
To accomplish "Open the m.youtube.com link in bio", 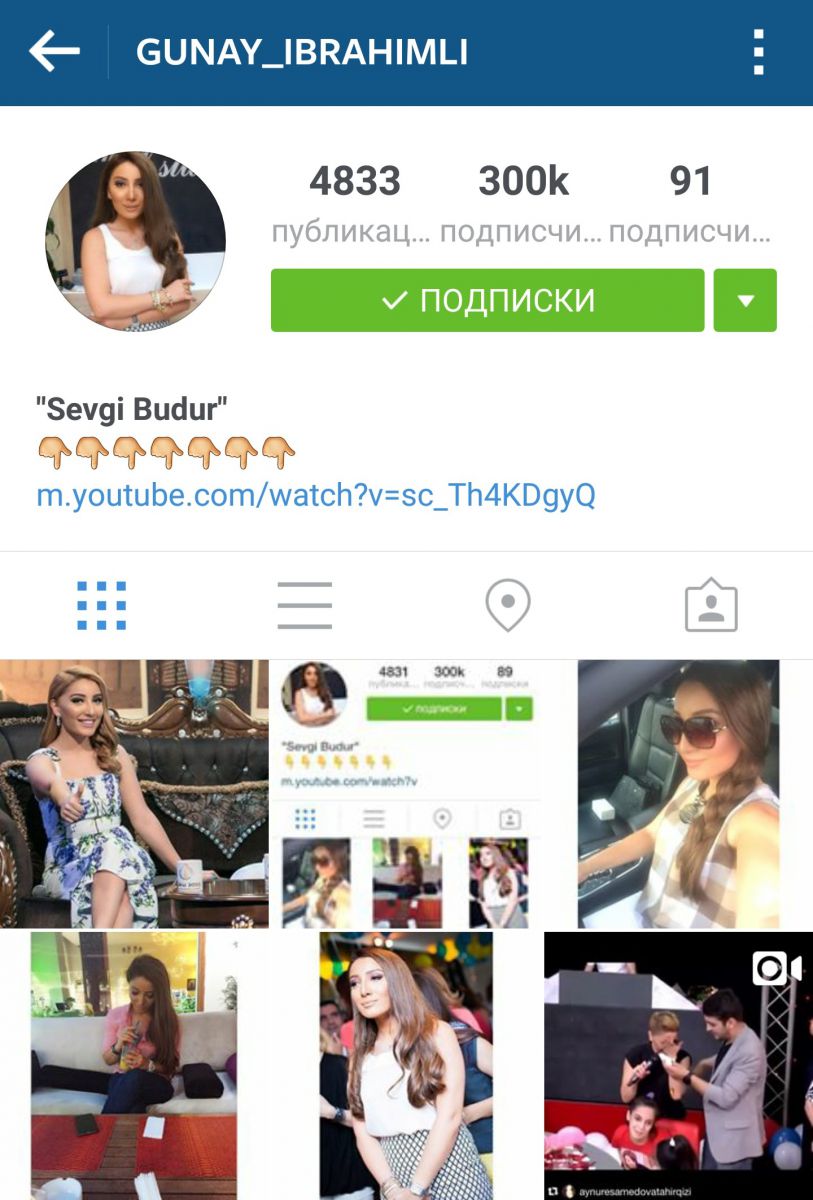I will (316, 494).
